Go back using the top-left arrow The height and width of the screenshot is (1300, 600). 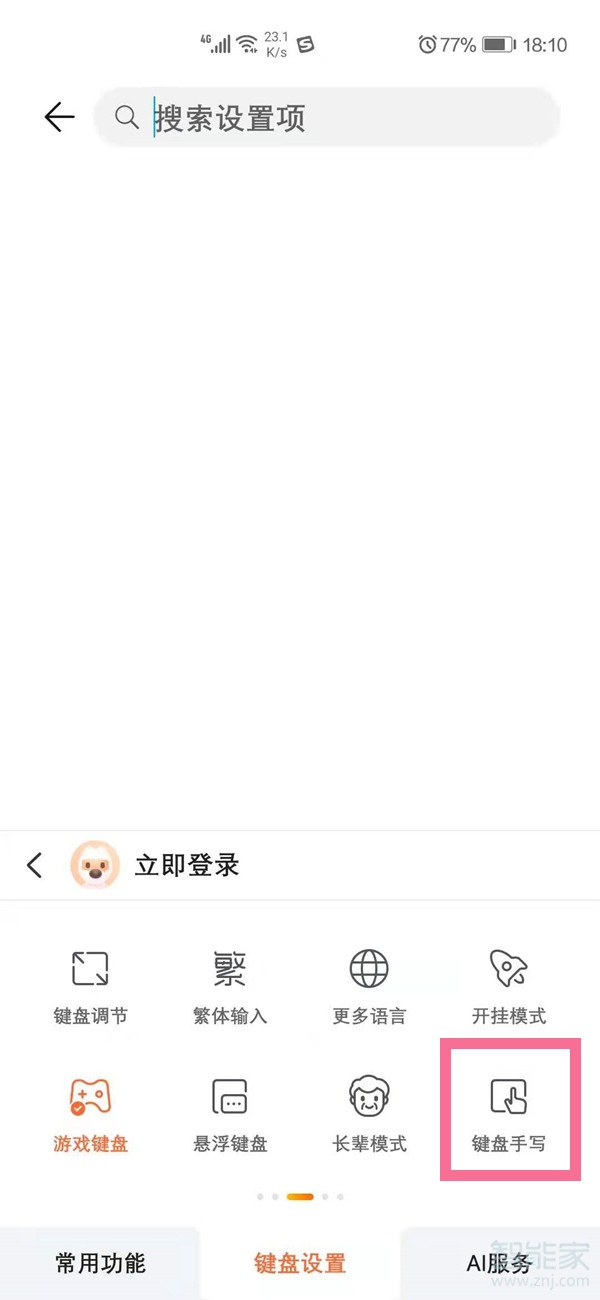click(59, 118)
